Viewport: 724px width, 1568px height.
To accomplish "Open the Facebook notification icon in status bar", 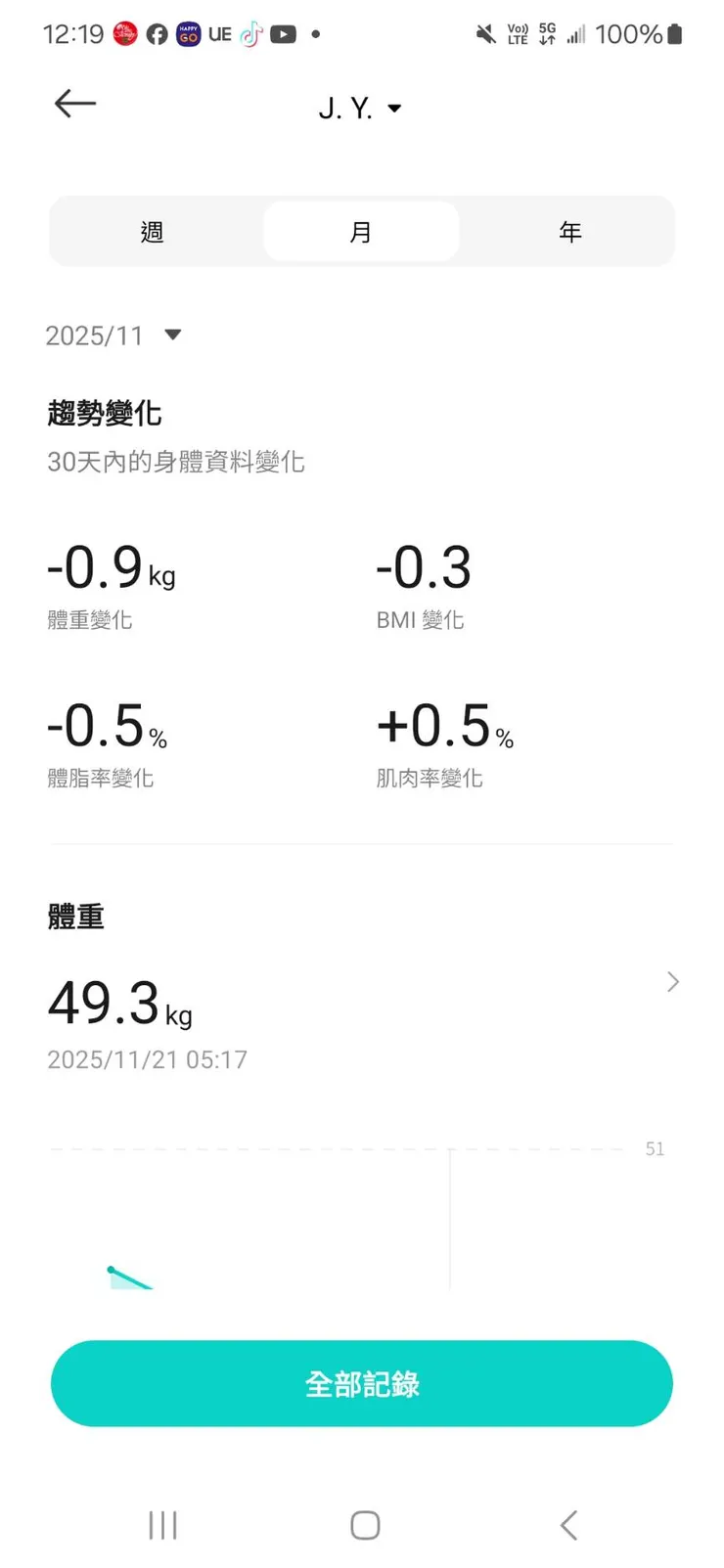I will point(157,34).
